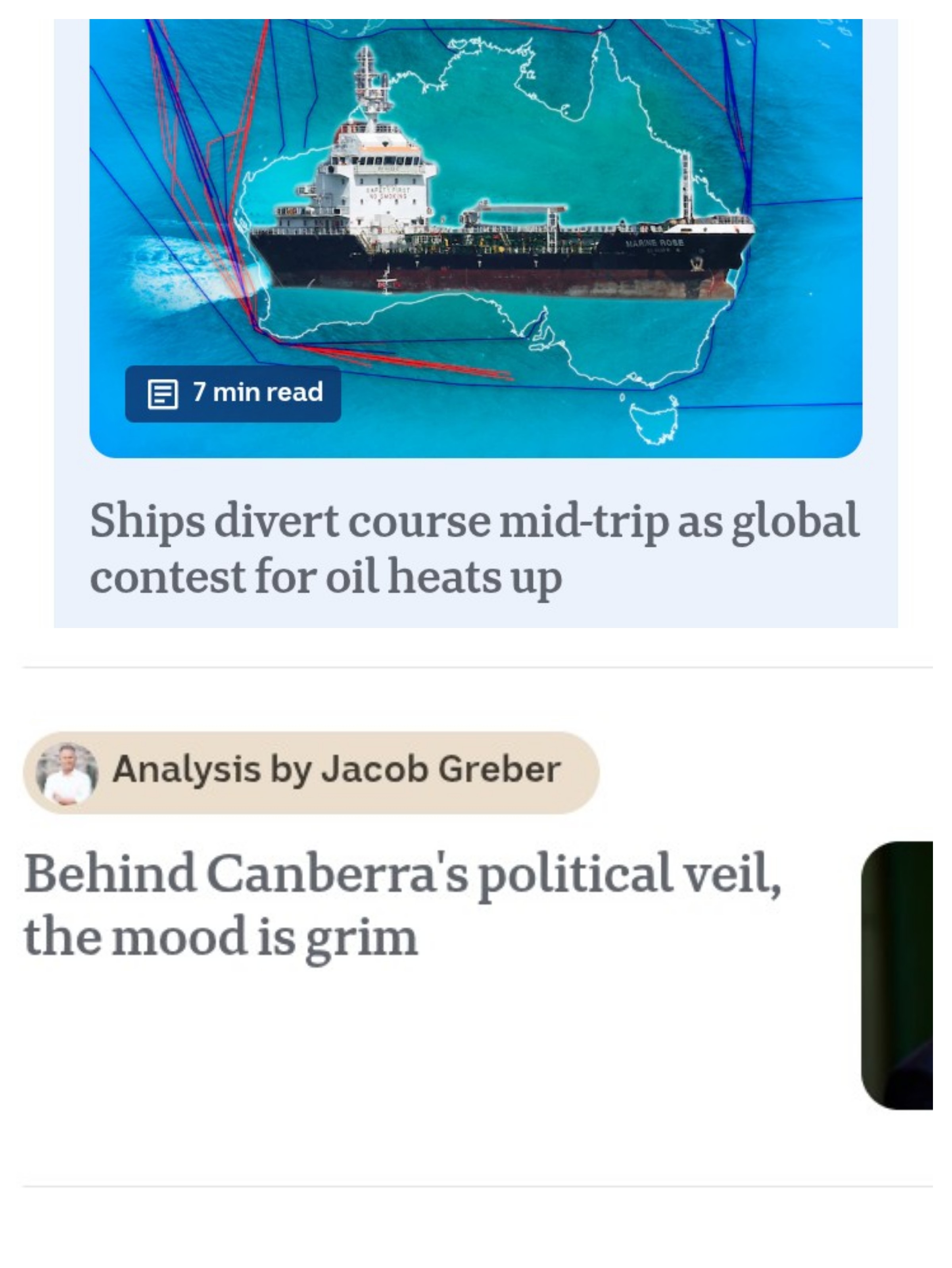Image resolution: width=952 pixels, height=1268 pixels.
Task: Open 'Behind Canberra's political veil' story
Action: 401,906
